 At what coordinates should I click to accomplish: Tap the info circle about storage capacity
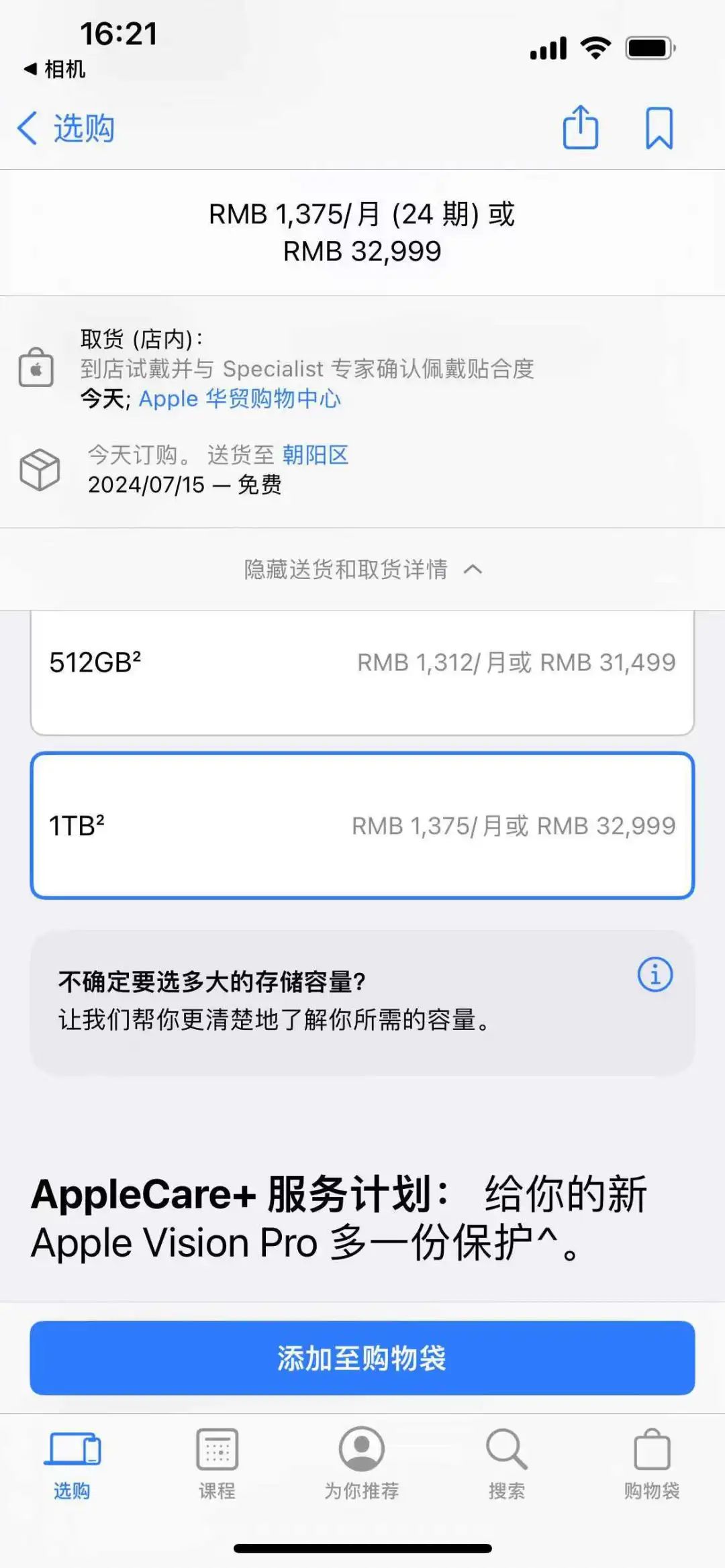654,976
